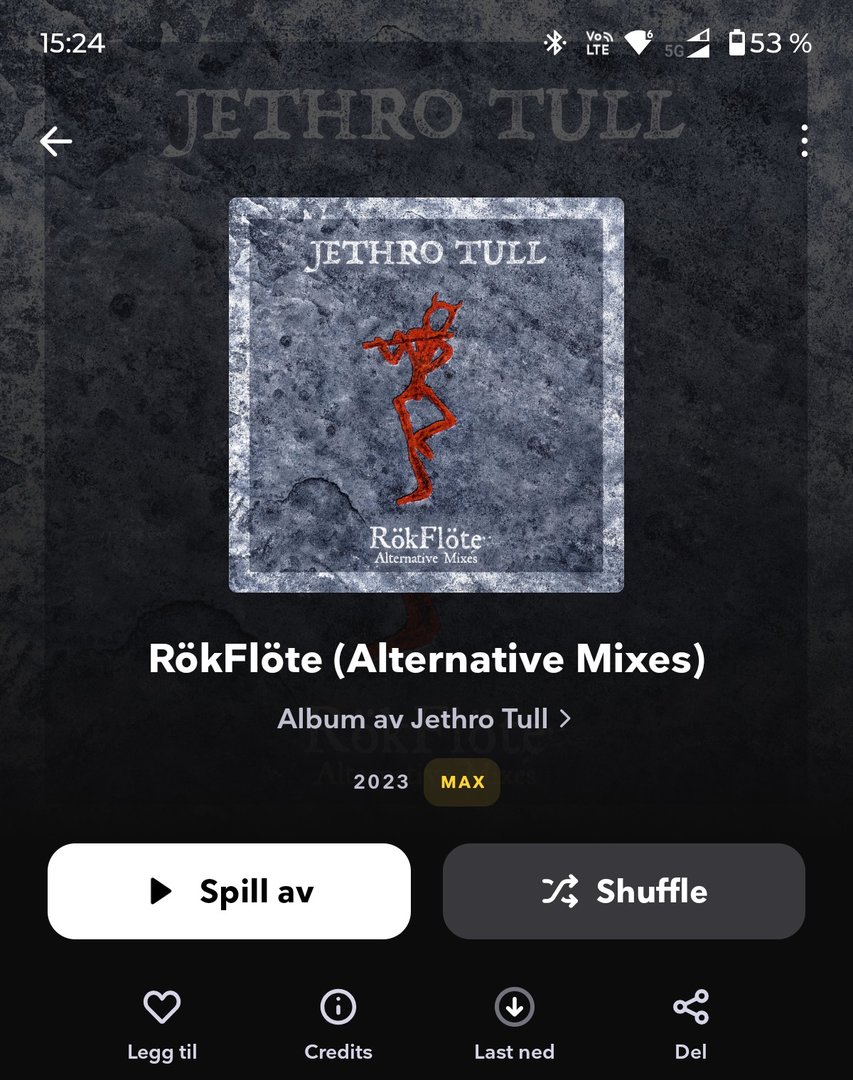The width and height of the screenshot is (853, 1080).
Task: Start Shuffle playback of the album
Action: click(x=624, y=891)
